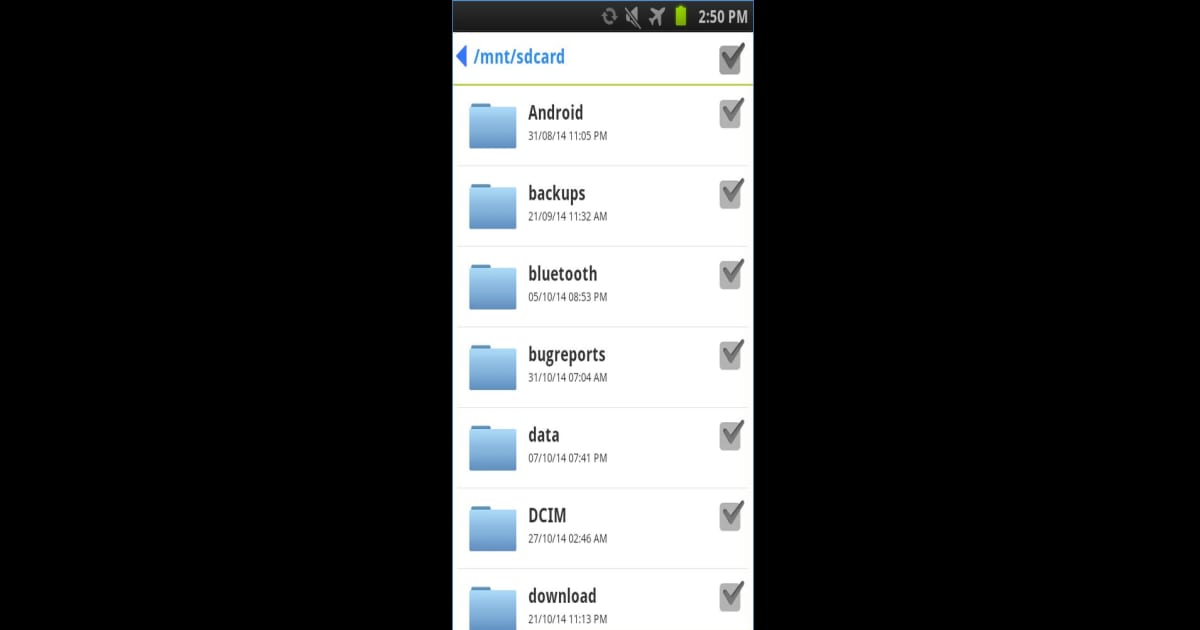Uncheck the Android folder checkbox
Screen dimensions: 1200x630
pyautogui.click(x=730, y=113)
